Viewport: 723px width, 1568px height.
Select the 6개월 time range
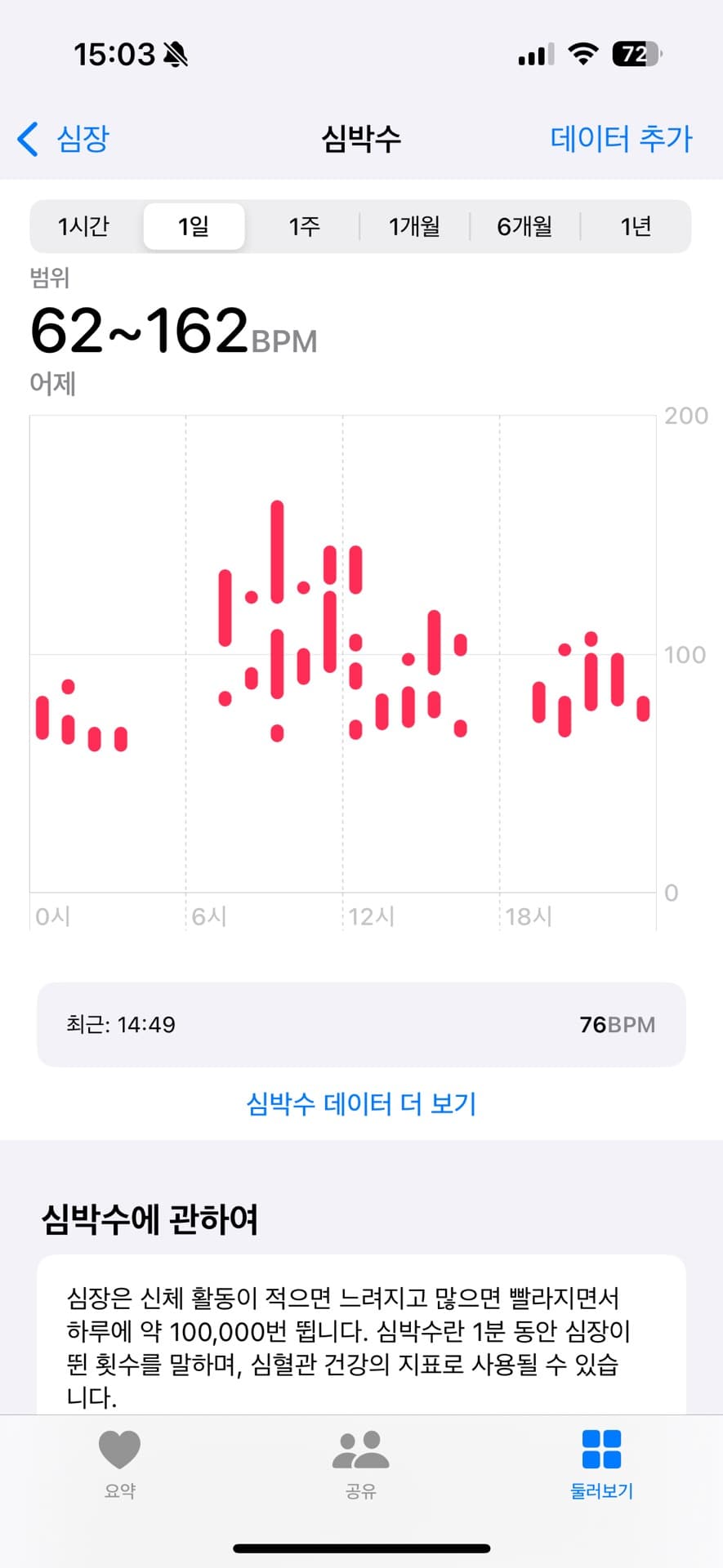(x=524, y=226)
